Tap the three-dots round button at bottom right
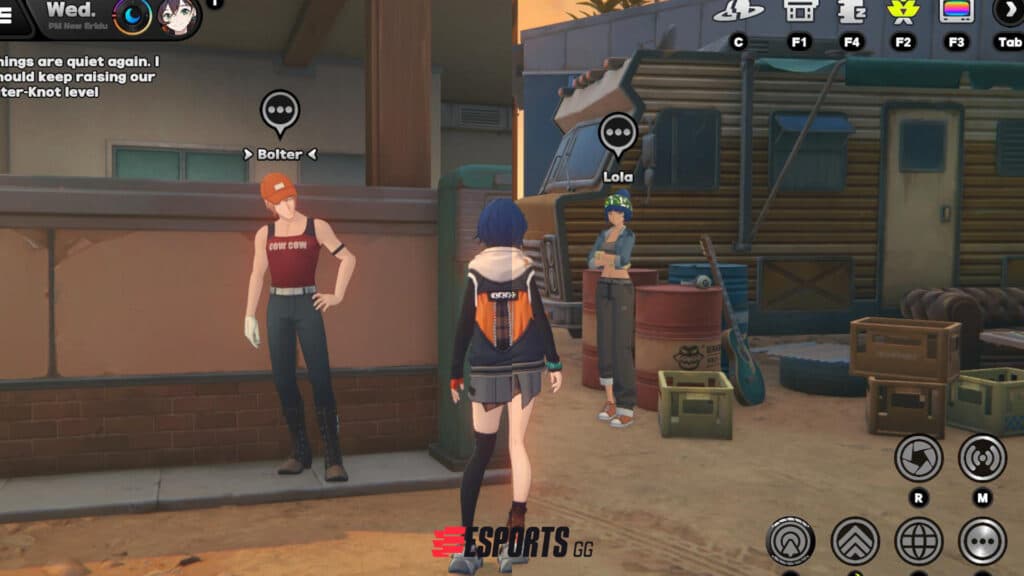Screen dimensions: 1024x576 (x=982, y=541)
